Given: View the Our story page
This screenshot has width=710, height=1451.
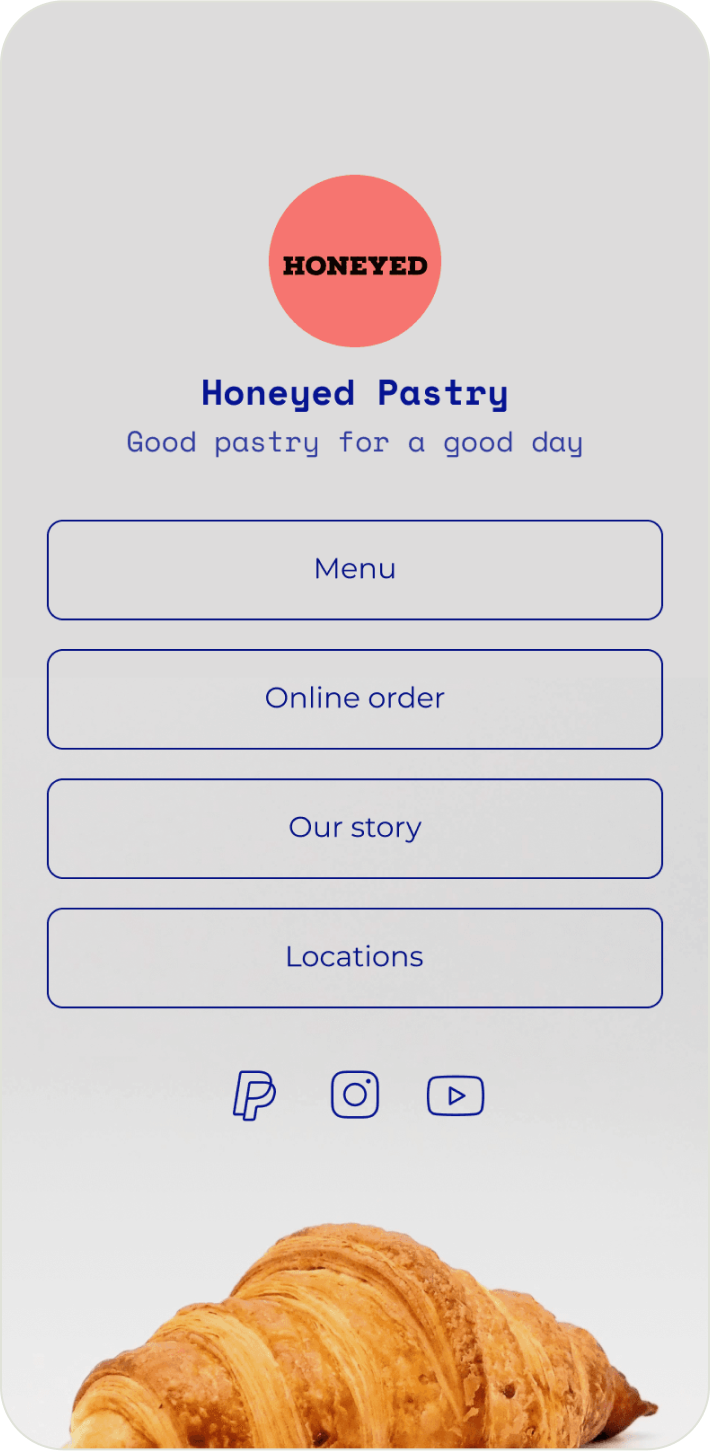Looking at the screenshot, I should 355,828.
